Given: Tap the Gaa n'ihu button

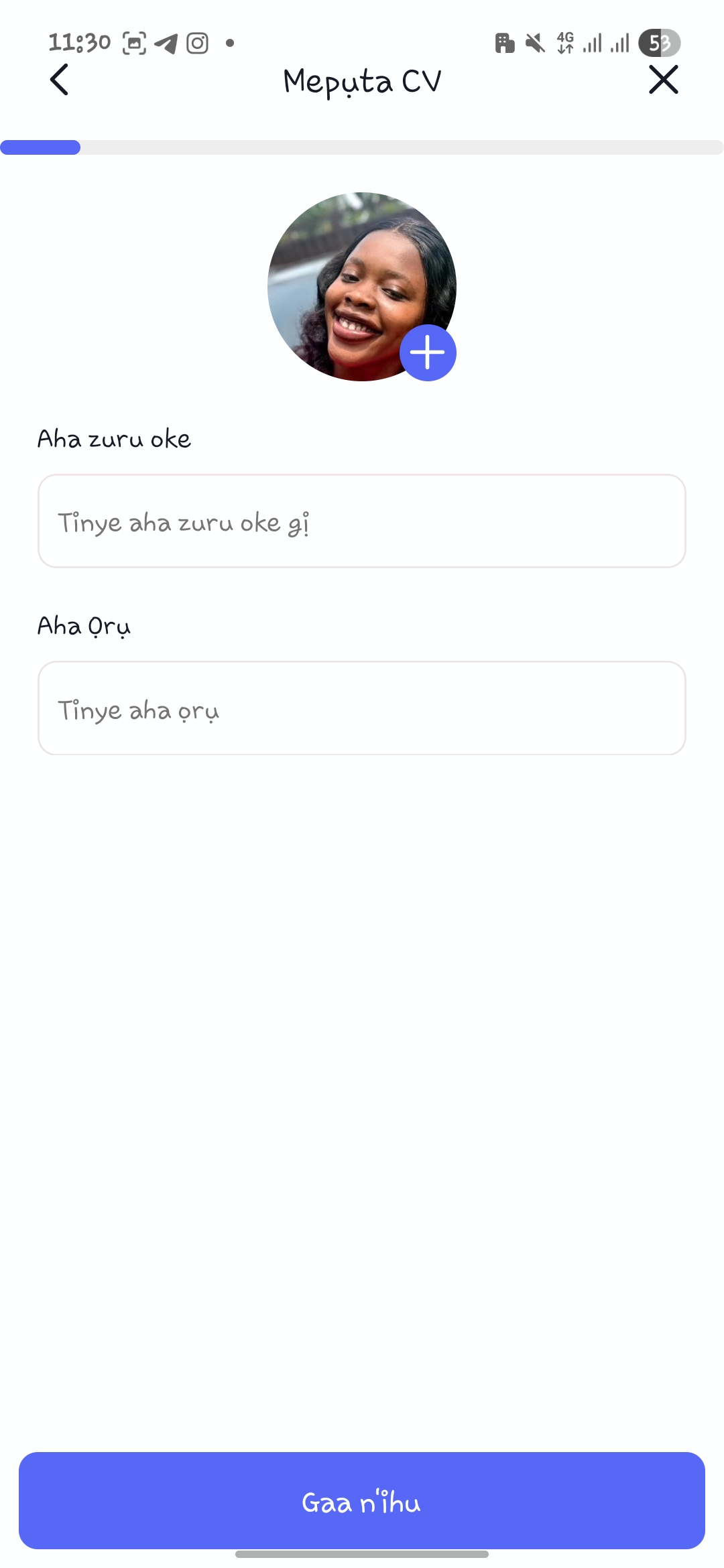Looking at the screenshot, I should pyautogui.click(x=362, y=1501).
